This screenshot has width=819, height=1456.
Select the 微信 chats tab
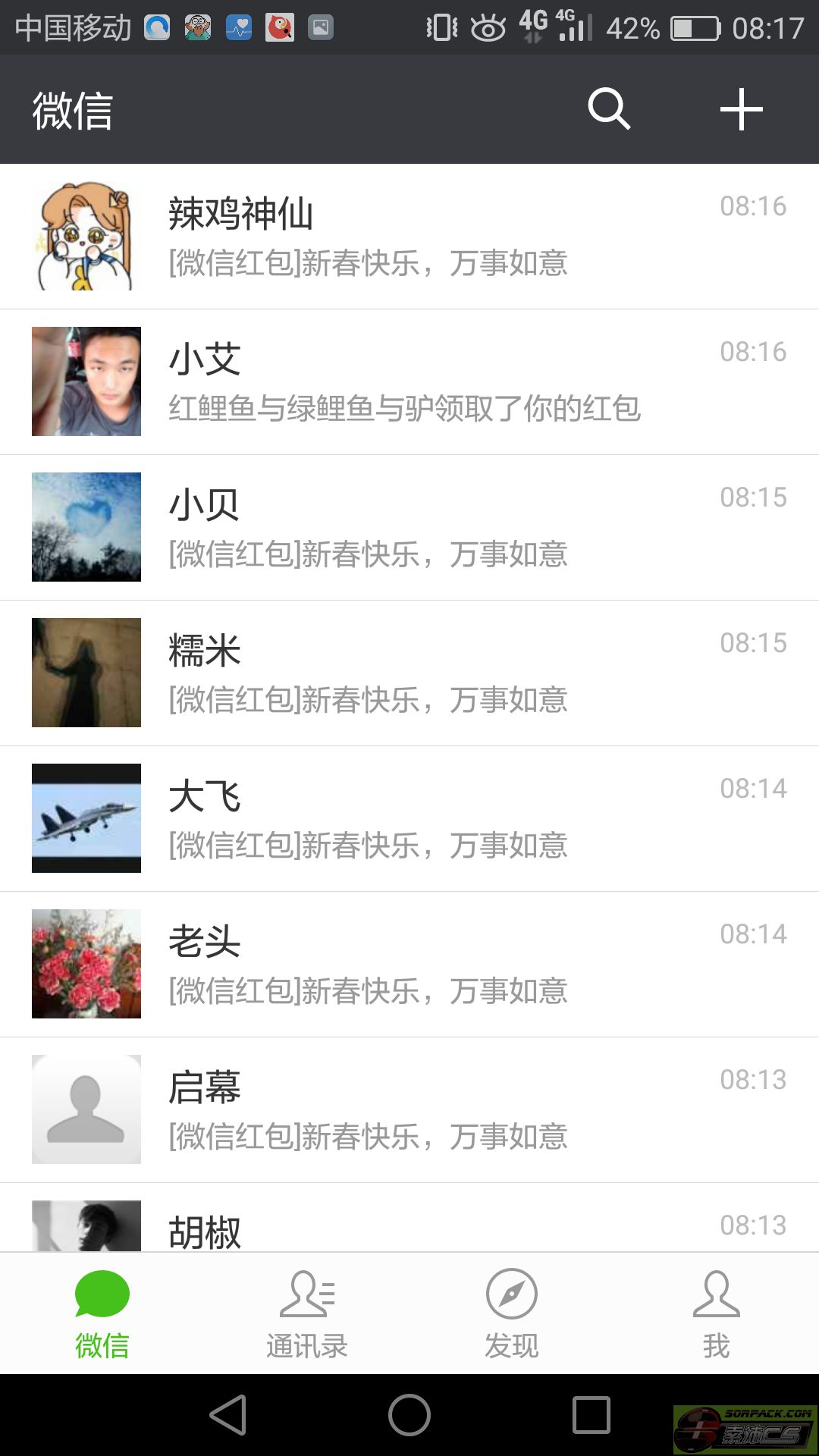click(x=102, y=1313)
